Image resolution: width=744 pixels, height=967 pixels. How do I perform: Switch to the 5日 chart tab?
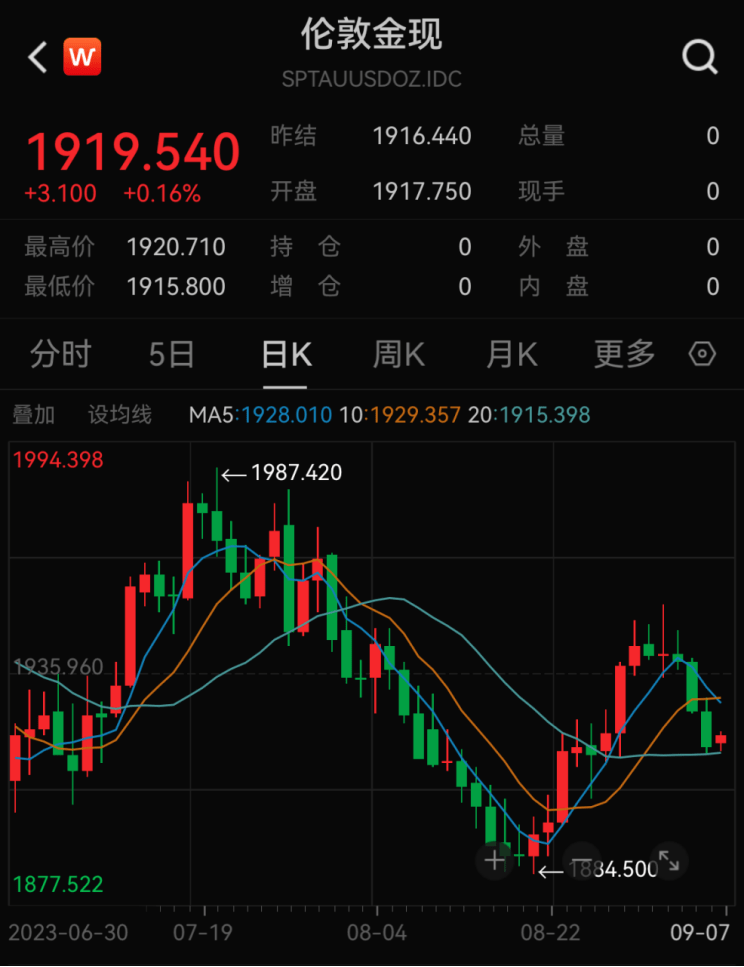pos(171,354)
